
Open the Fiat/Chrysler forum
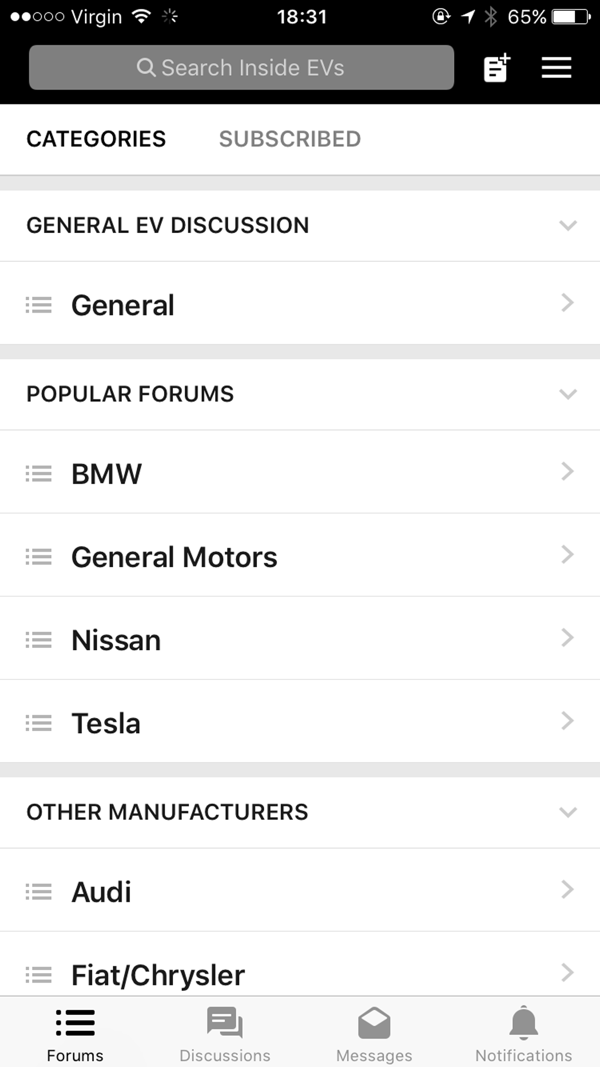coord(300,965)
